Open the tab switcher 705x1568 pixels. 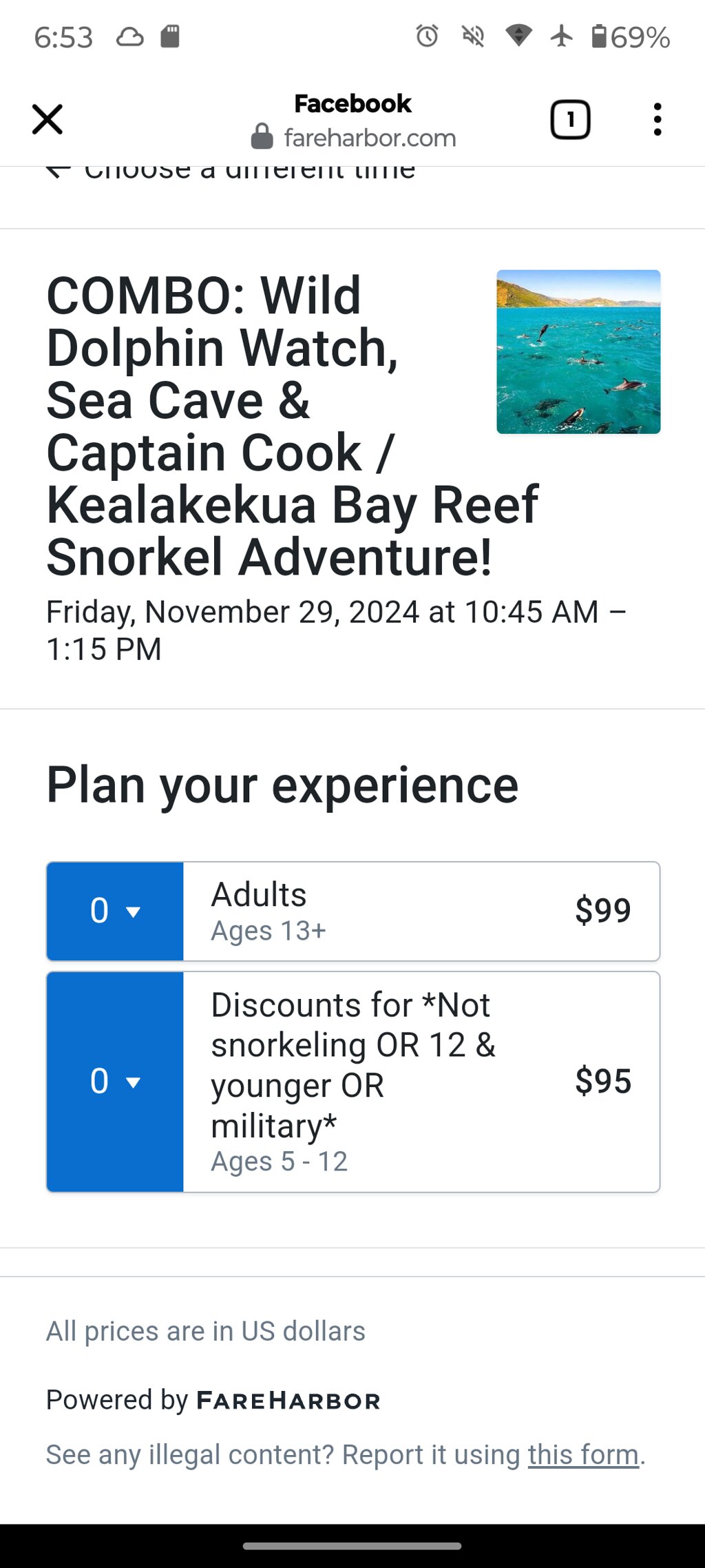570,120
